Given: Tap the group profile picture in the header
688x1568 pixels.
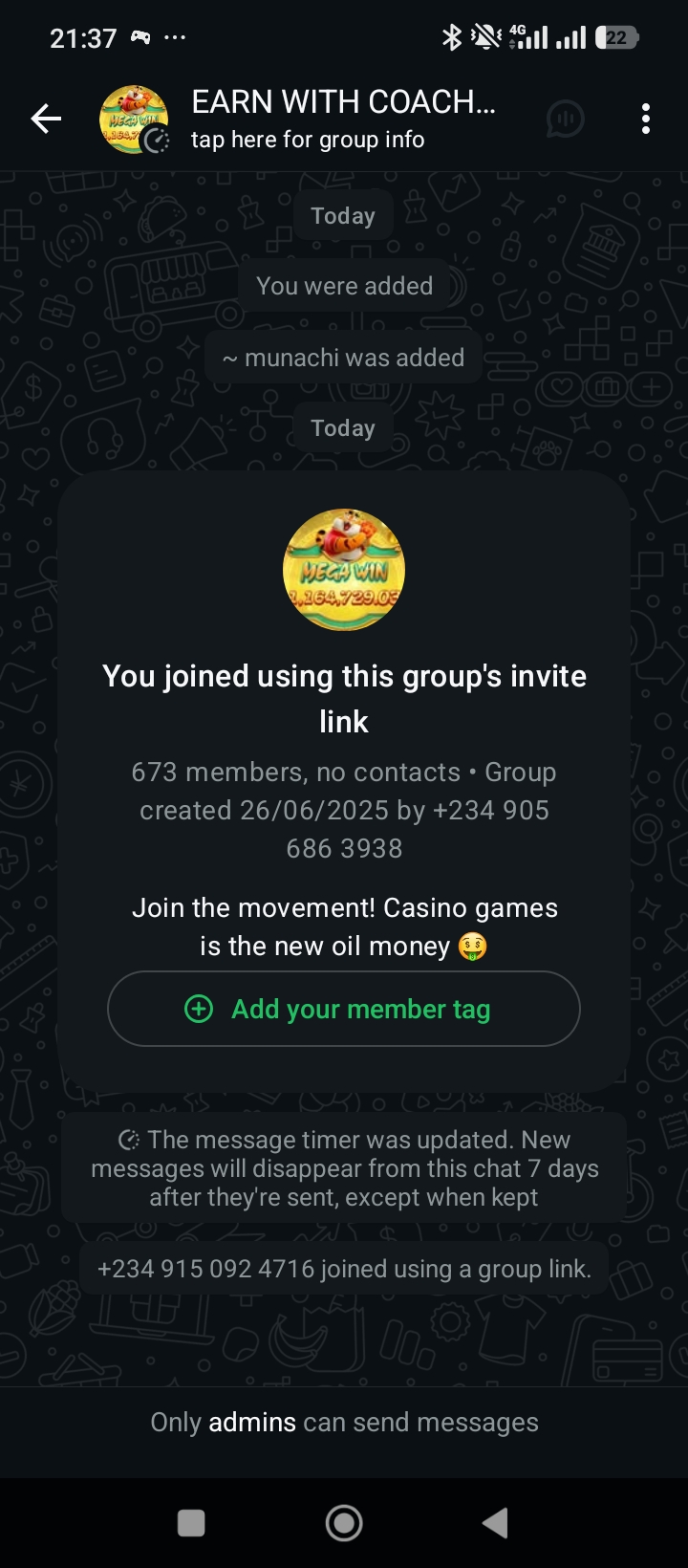Looking at the screenshot, I should [x=134, y=119].
